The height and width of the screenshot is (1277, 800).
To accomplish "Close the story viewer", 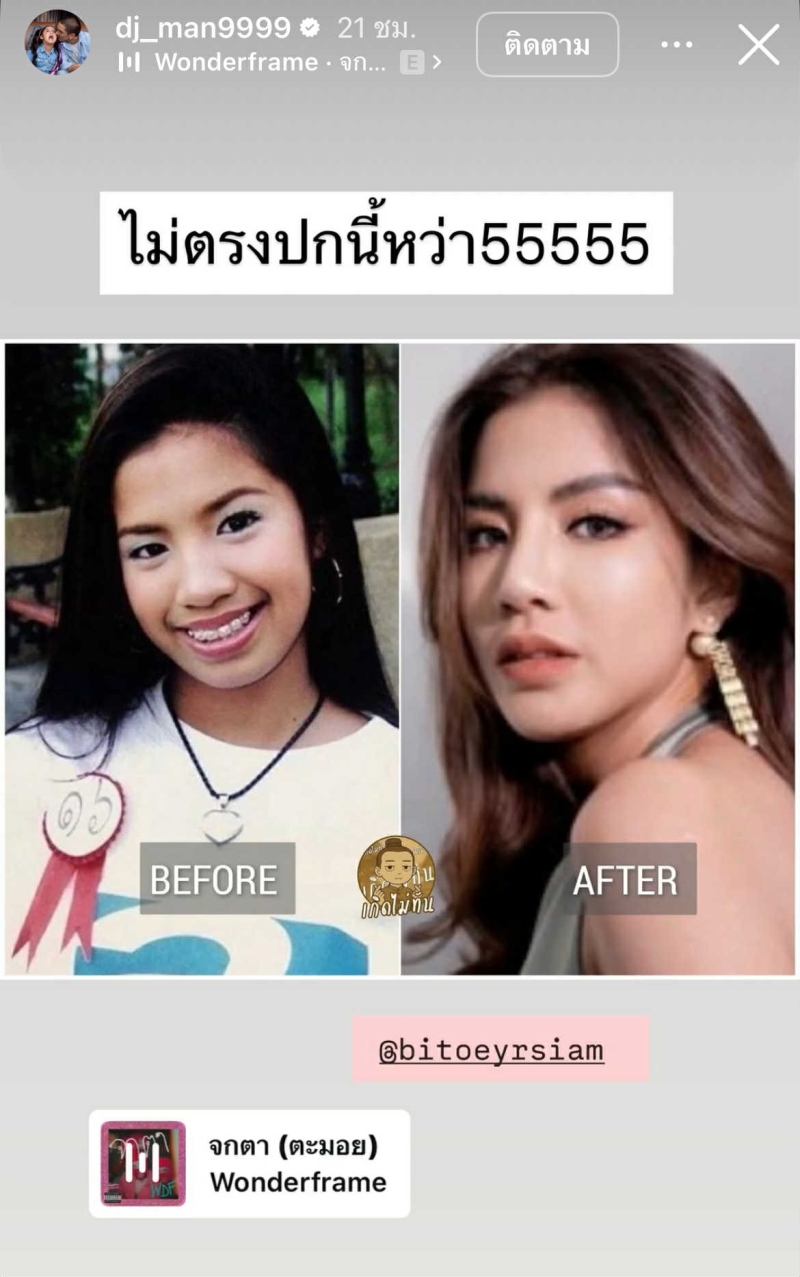I will [x=758, y=45].
